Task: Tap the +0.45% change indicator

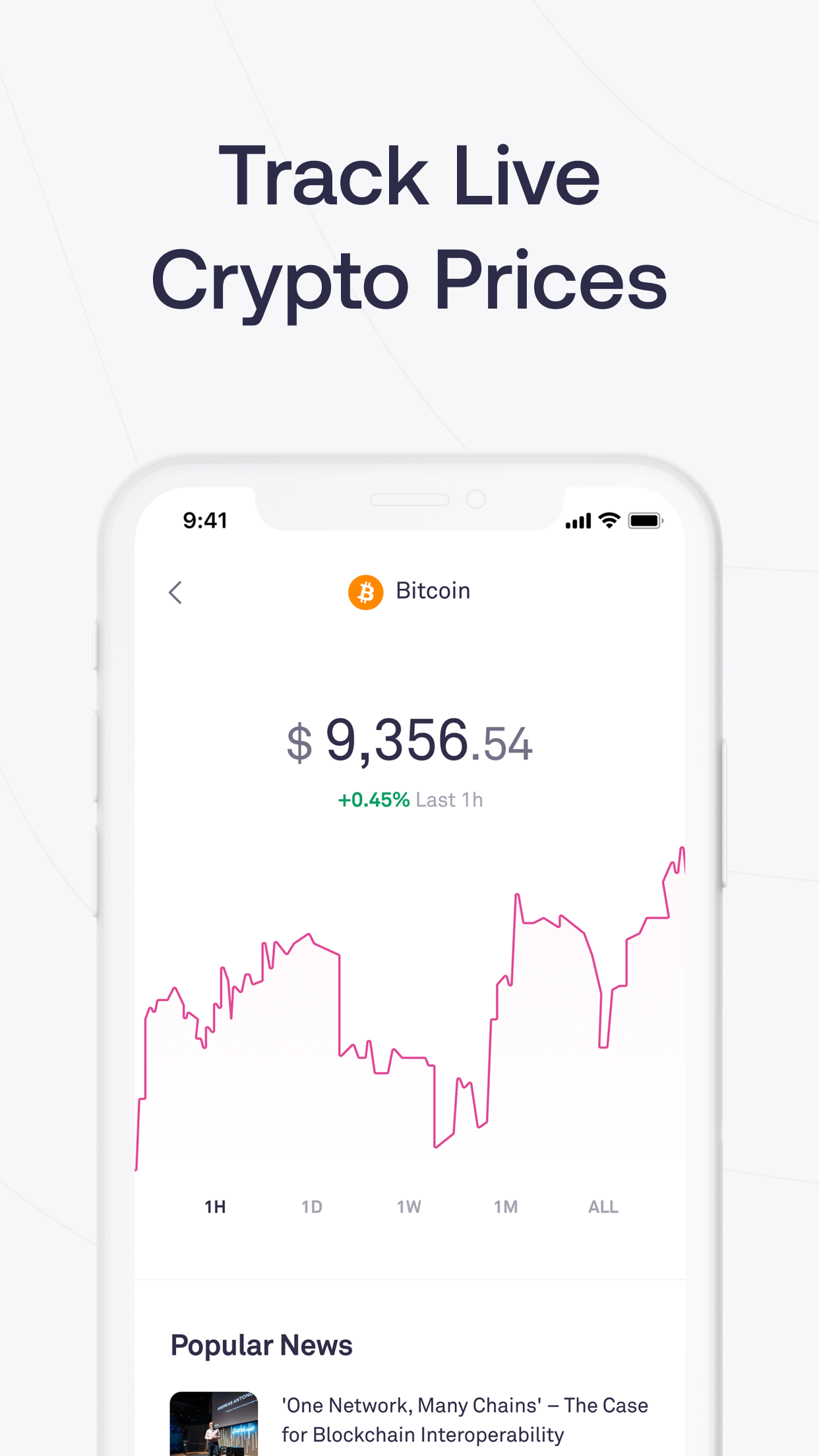Action: (x=373, y=799)
